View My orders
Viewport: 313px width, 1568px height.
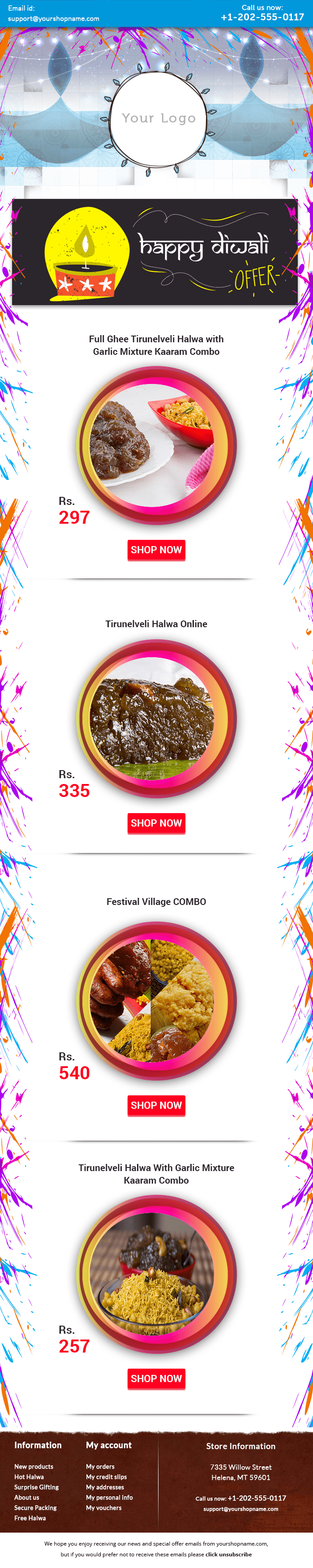pyautogui.click(x=100, y=1466)
